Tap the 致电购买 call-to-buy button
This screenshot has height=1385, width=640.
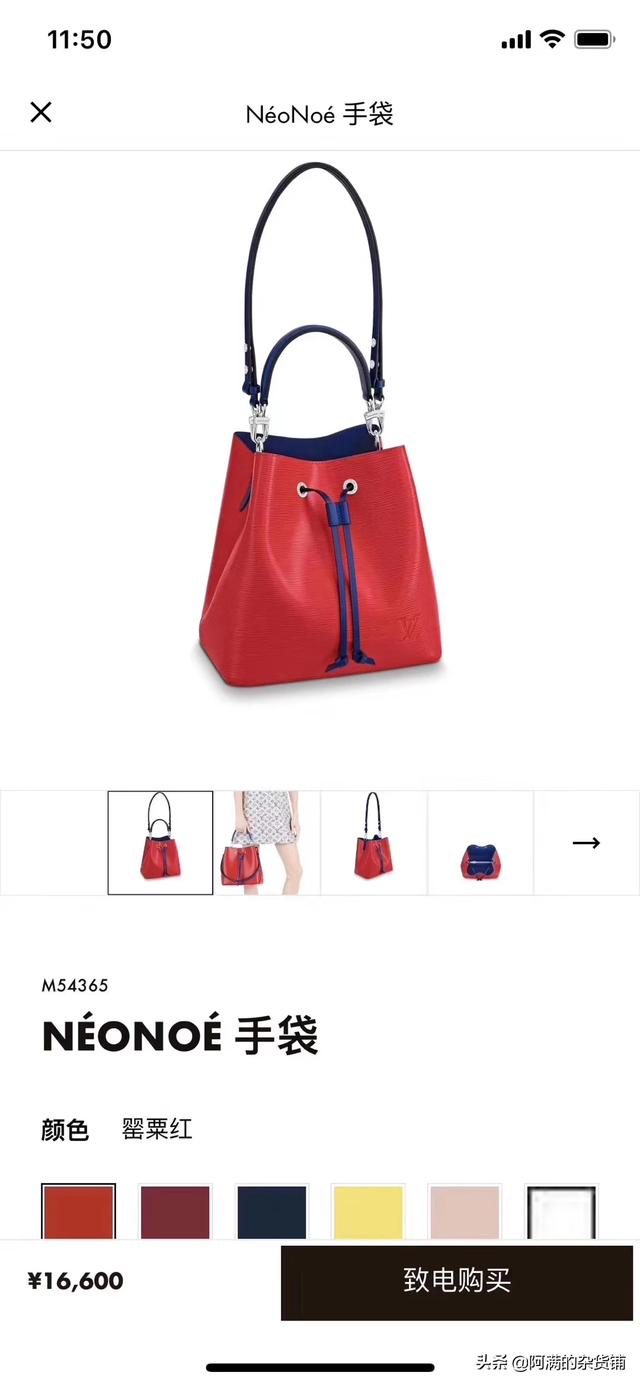point(457,1280)
